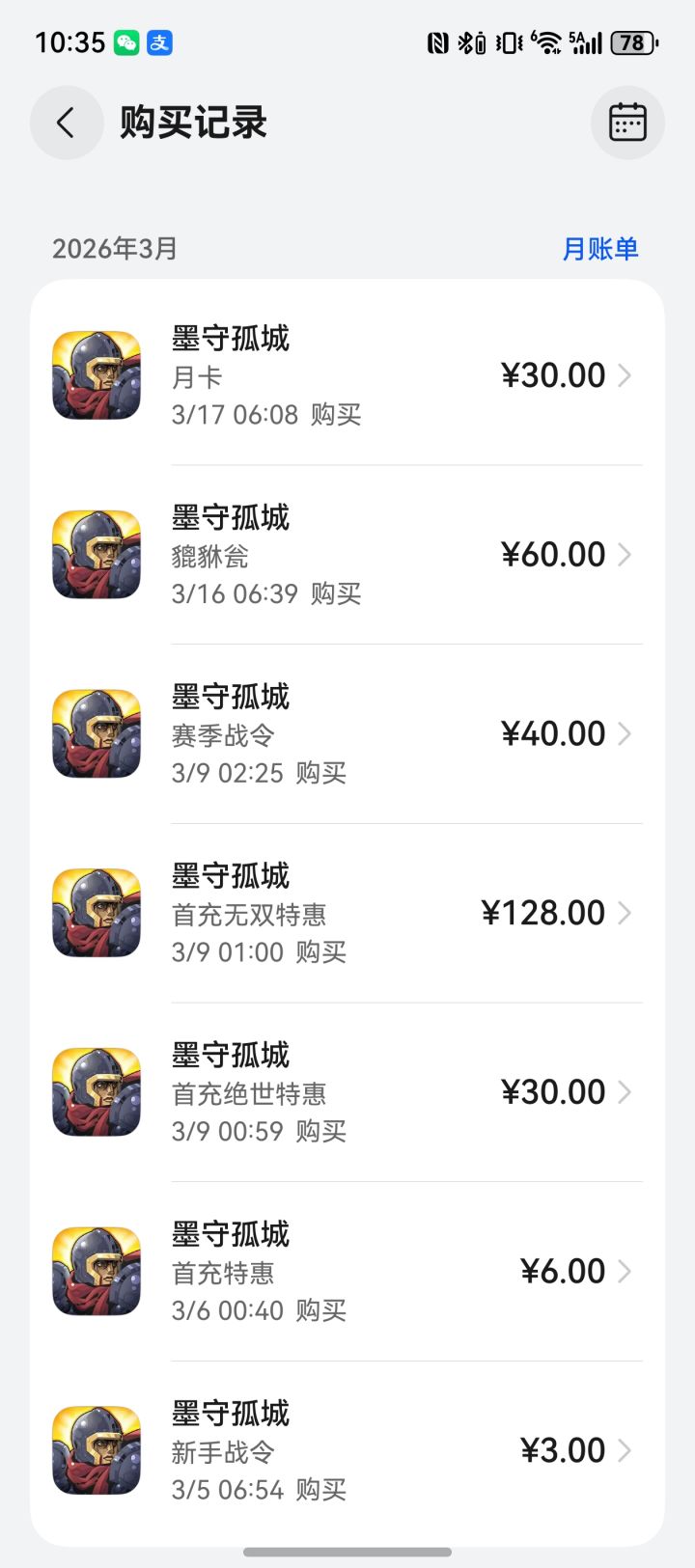Open the calendar date picker
The width and height of the screenshot is (695, 1568).
coord(627,123)
